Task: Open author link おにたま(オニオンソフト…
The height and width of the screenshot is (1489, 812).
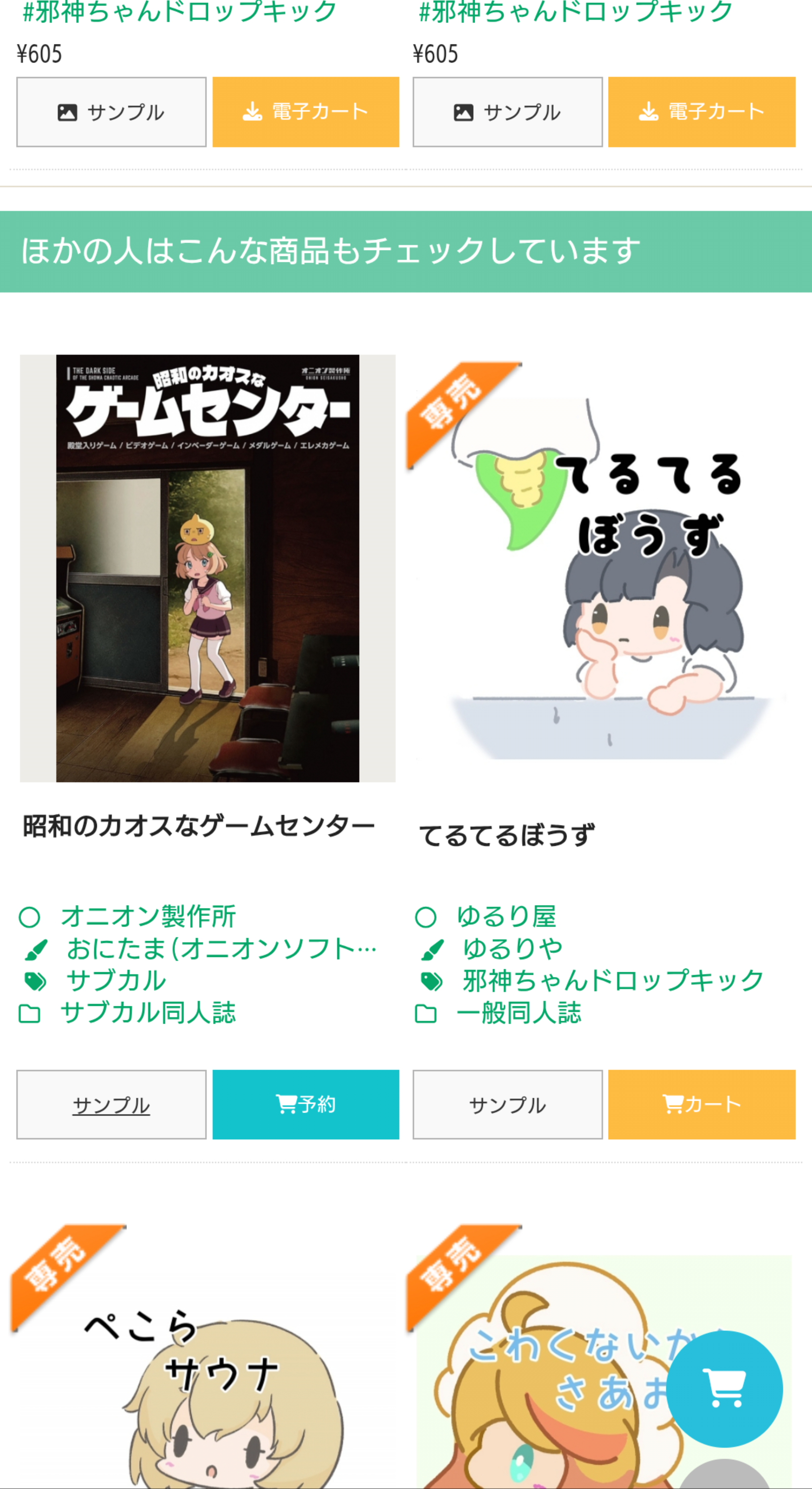Action: 221,949
